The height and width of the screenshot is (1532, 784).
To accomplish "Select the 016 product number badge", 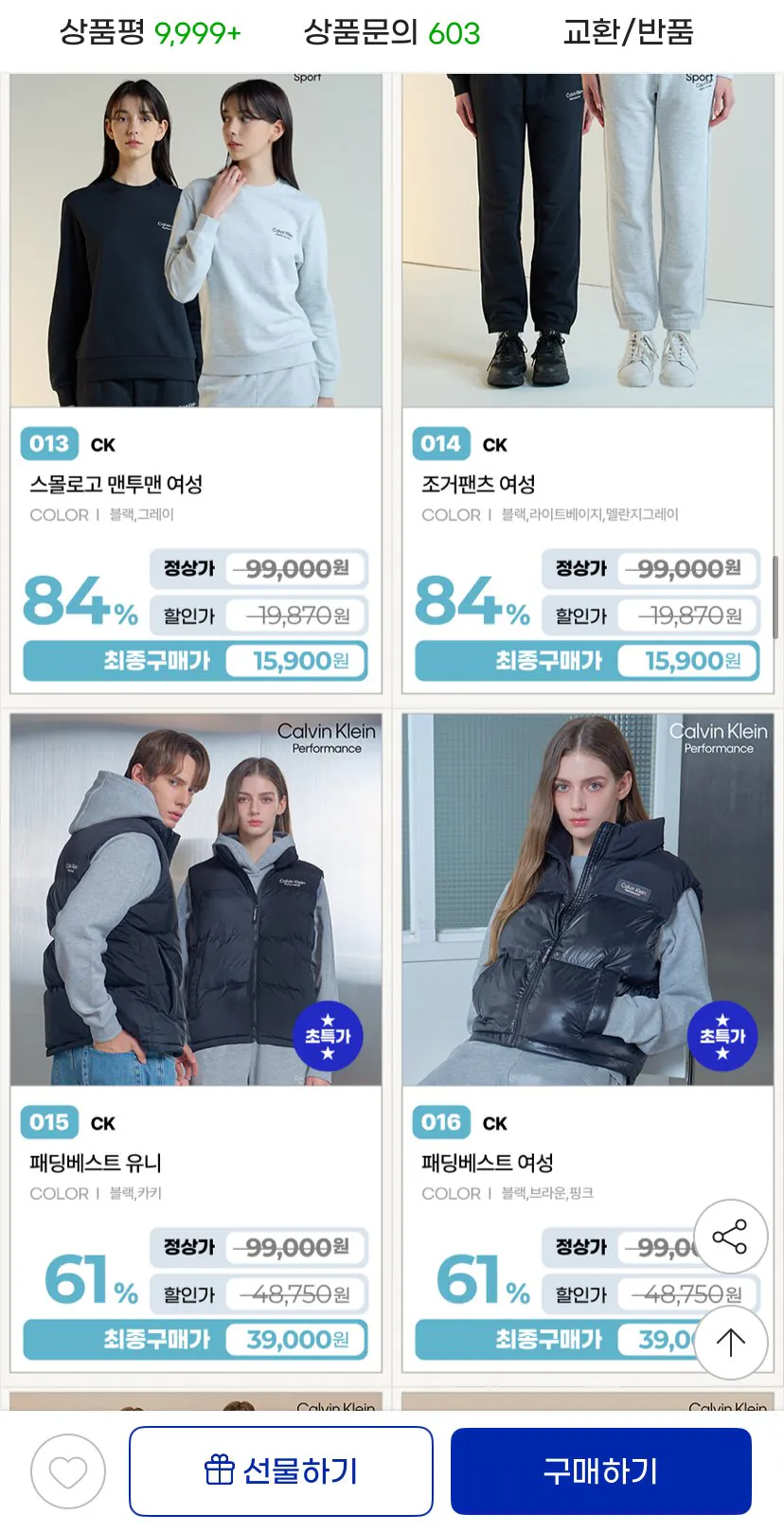I will [x=441, y=1122].
